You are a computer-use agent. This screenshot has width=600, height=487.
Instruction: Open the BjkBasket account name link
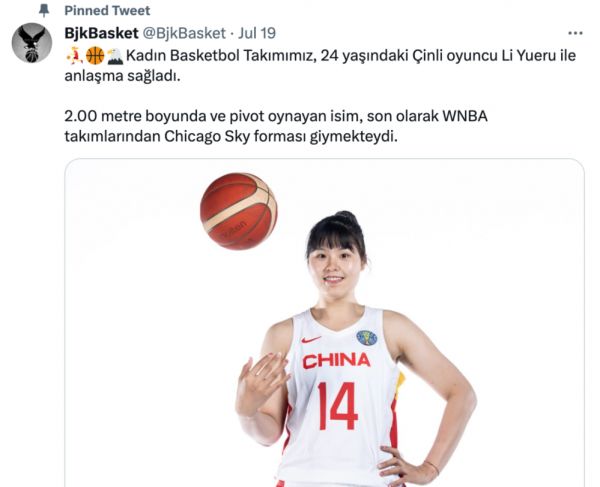pos(101,33)
